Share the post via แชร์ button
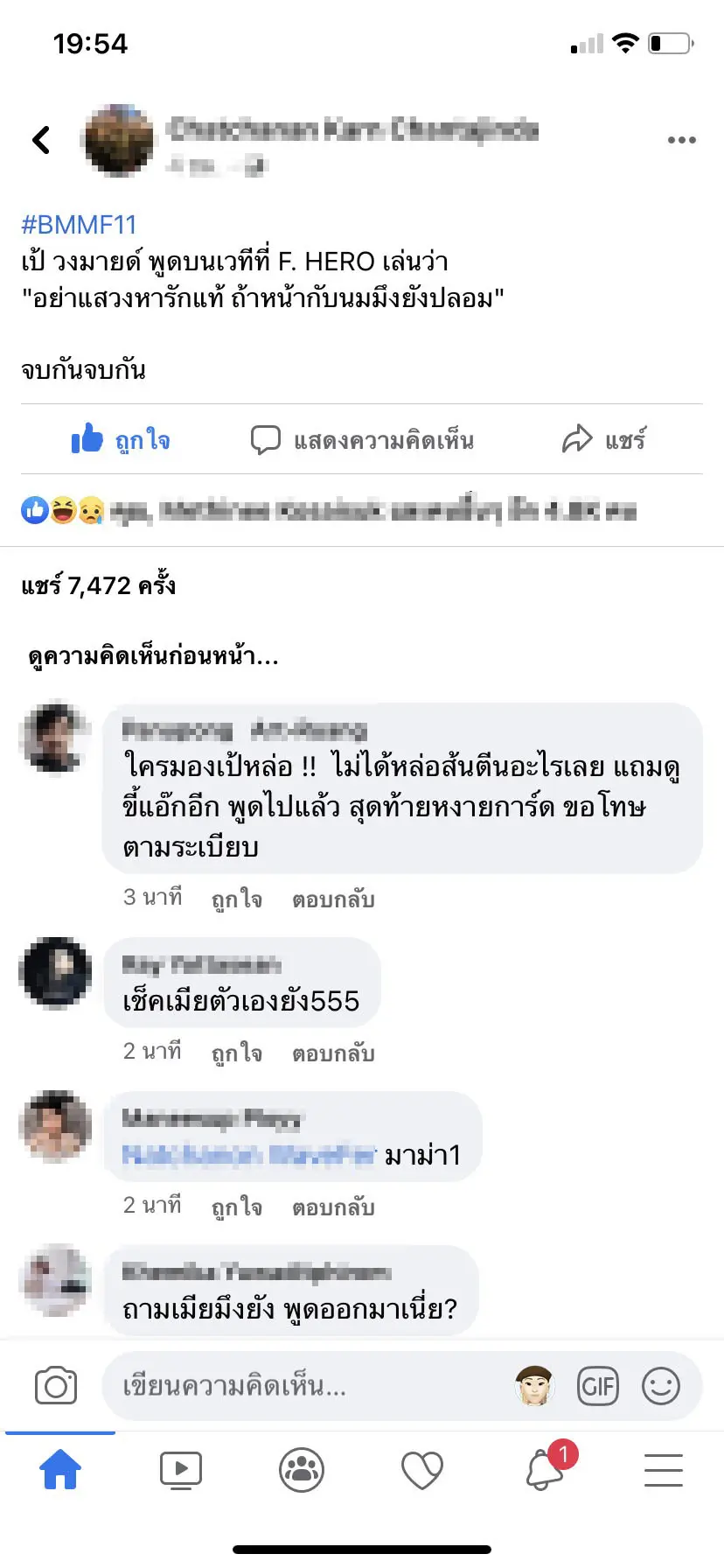724x1568 pixels. pyautogui.click(x=603, y=440)
